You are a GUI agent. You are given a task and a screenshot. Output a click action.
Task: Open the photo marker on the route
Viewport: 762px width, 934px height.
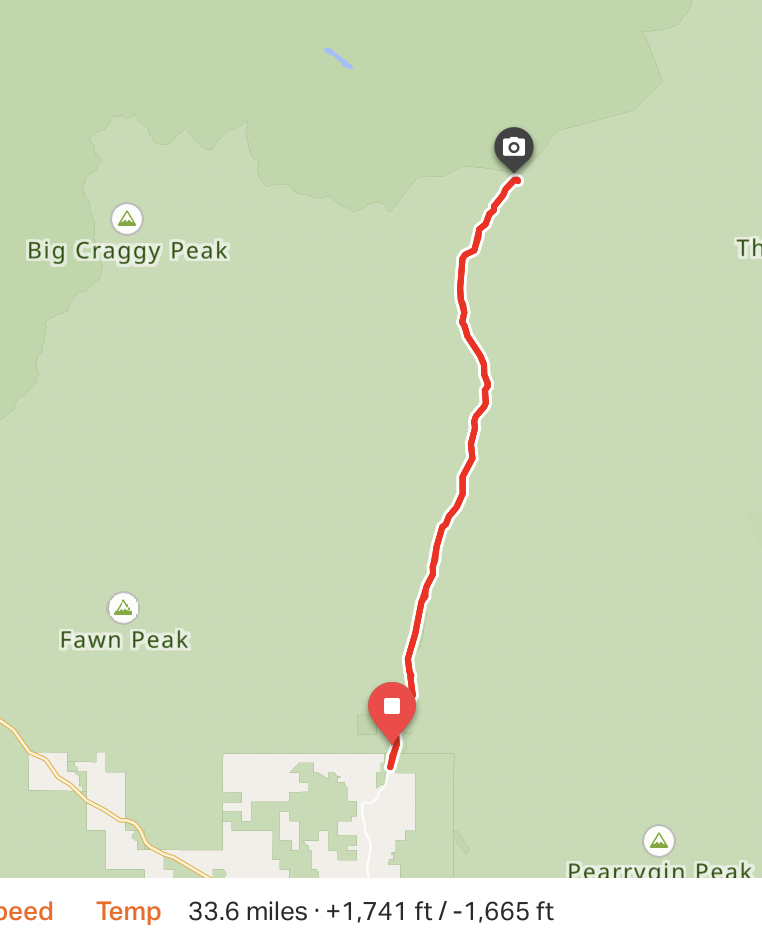coord(513,148)
